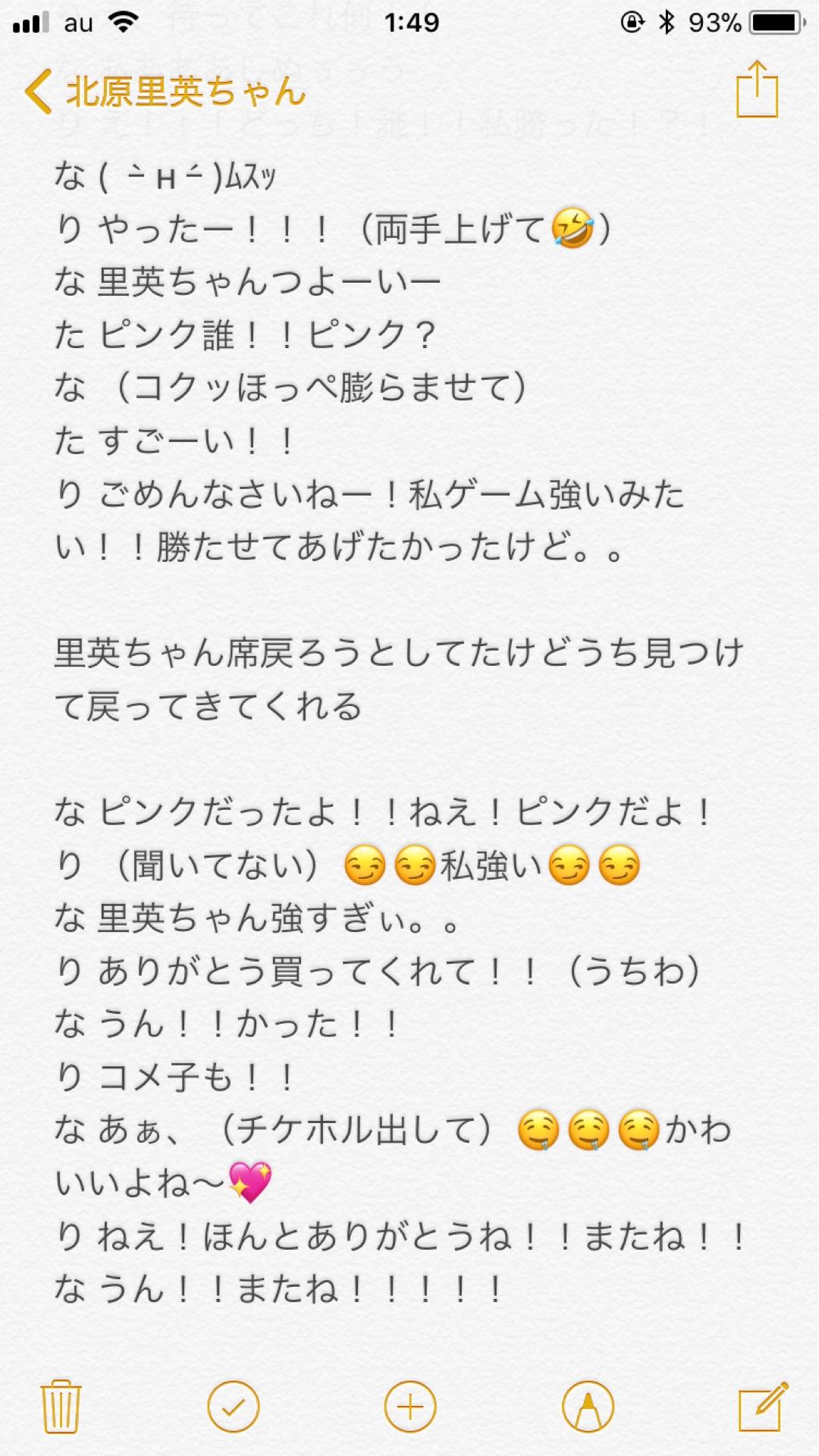
Task: Delete this note with trash icon
Action: pos(61,1407)
